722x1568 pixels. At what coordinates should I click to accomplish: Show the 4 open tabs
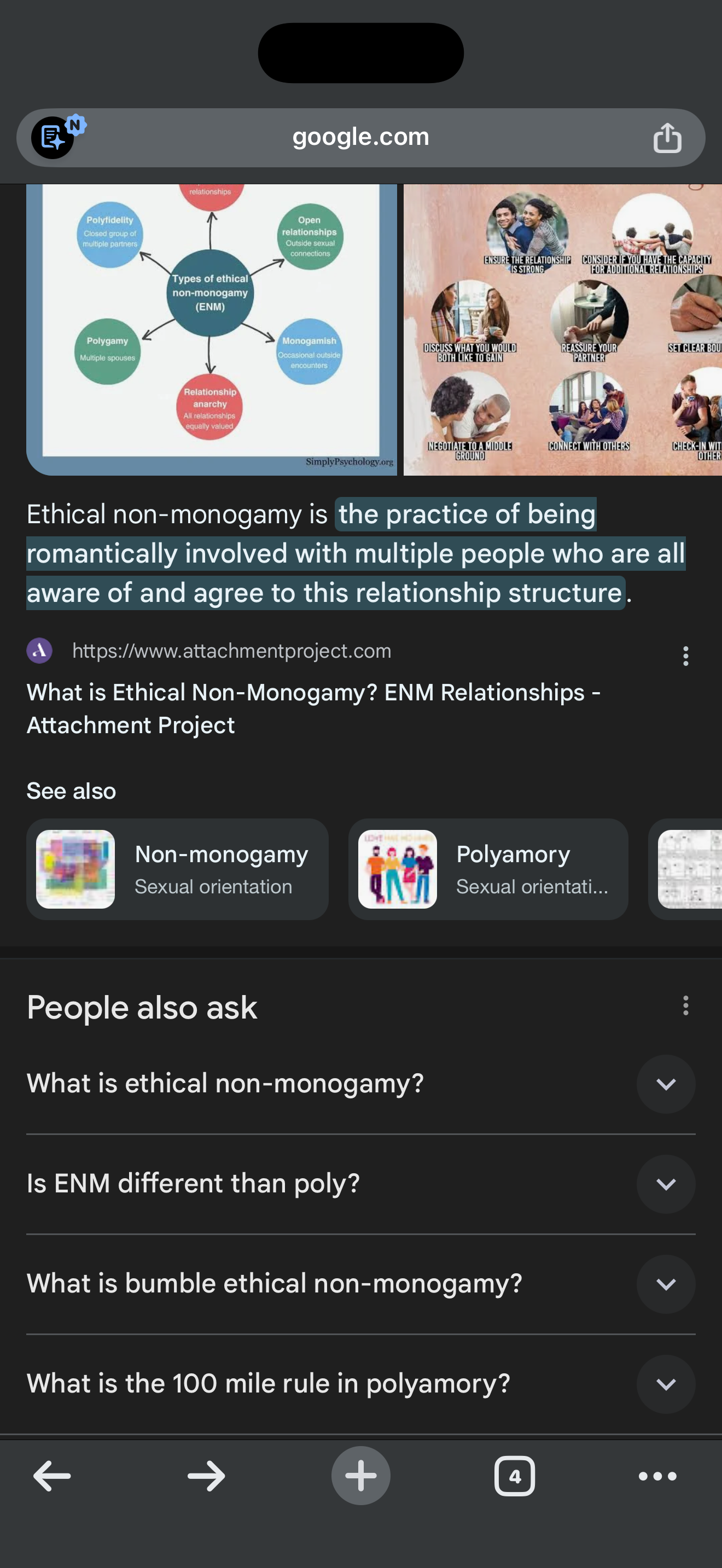point(514,1476)
